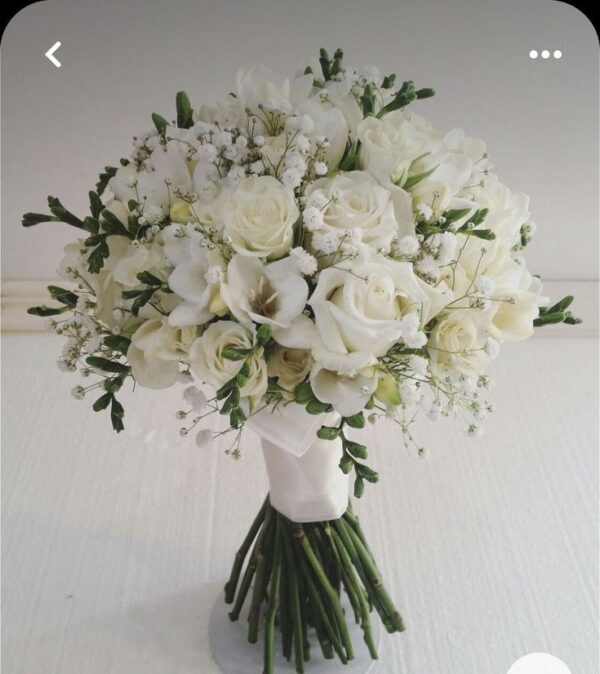The width and height of the screenshot is (600, 674).
Task: Open the three-dot overflow menu
Action: pos(545,55)
